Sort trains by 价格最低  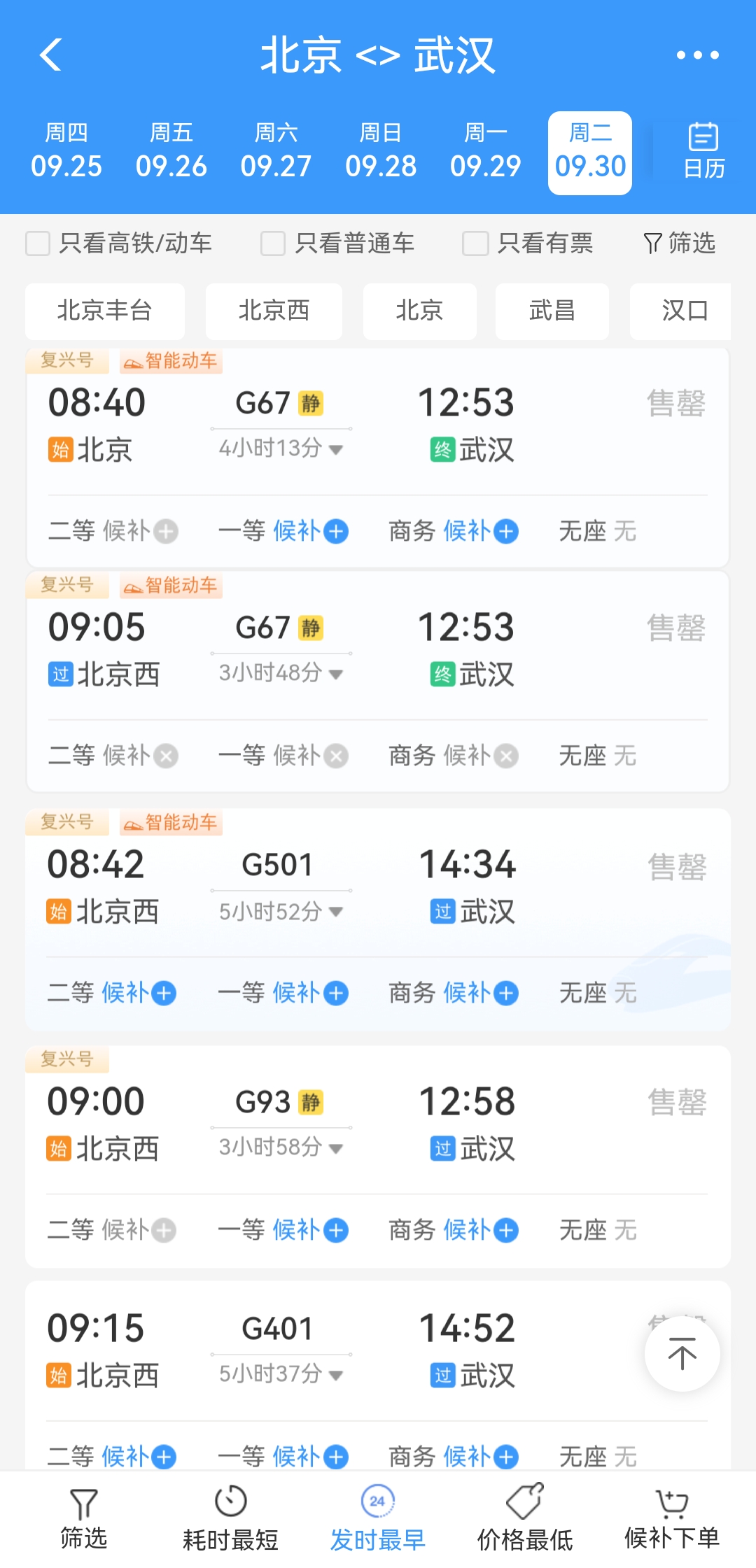point(525,1518)
